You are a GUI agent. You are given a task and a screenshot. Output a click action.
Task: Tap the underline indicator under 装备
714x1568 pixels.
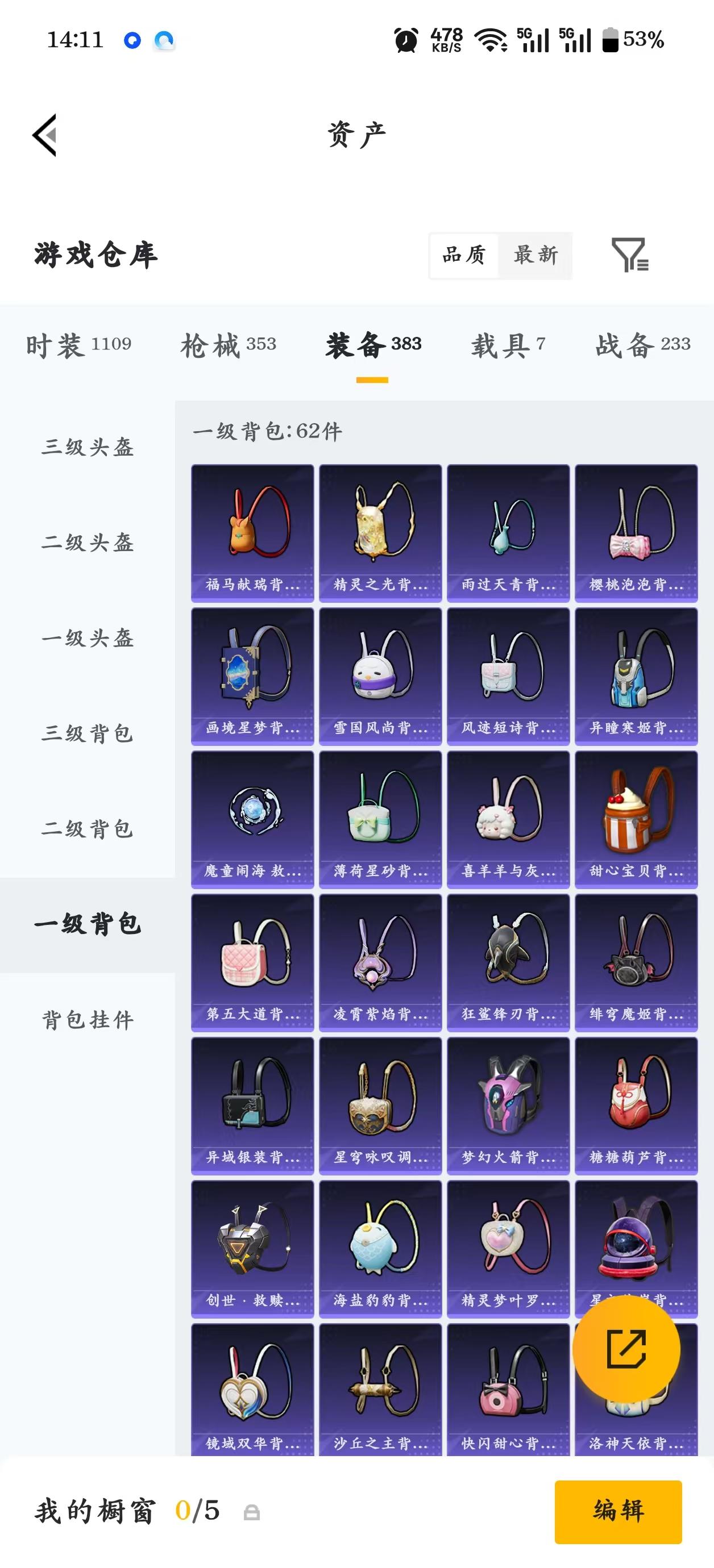(x=373, y=378)
